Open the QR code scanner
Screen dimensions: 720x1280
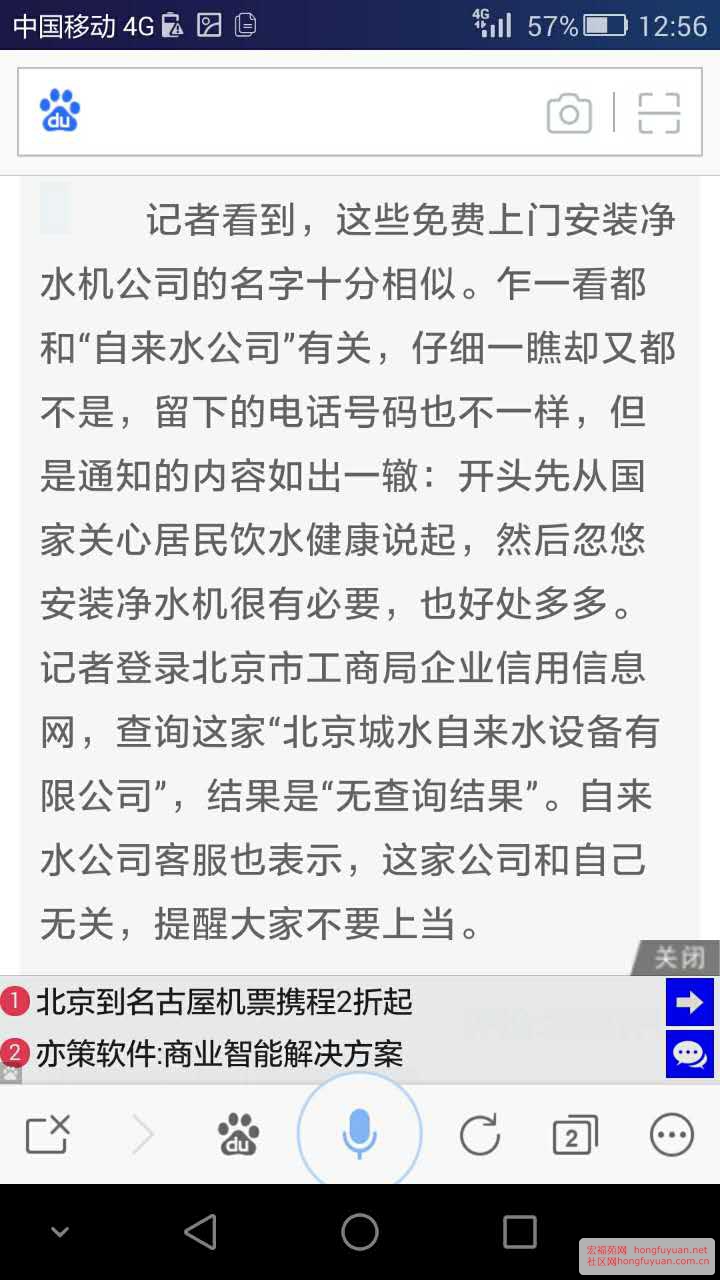(x=659, y=113)
